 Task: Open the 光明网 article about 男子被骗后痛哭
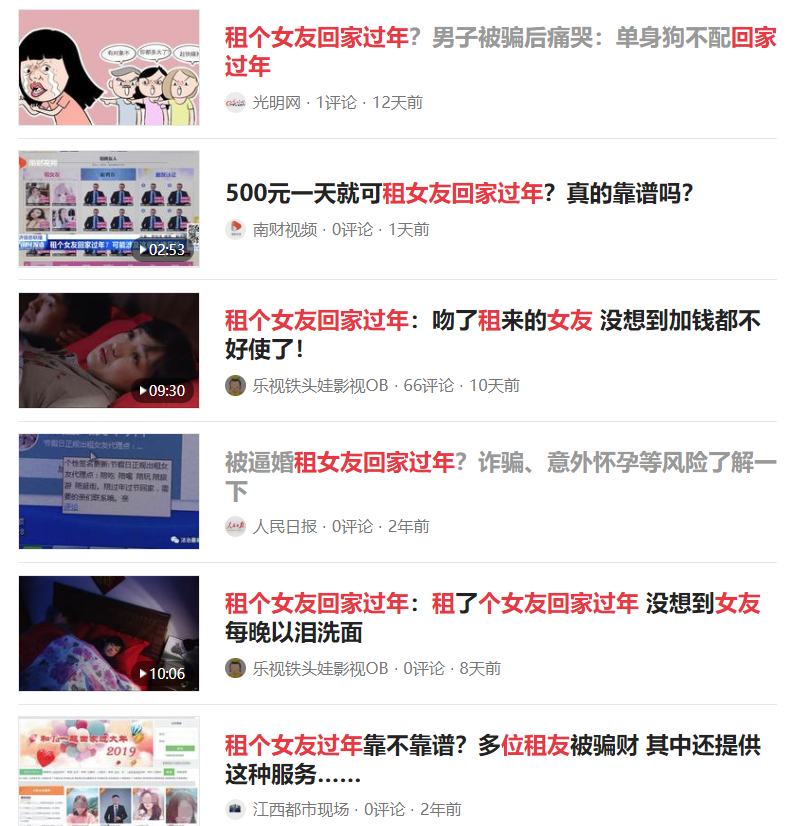(x=500, y=52)
